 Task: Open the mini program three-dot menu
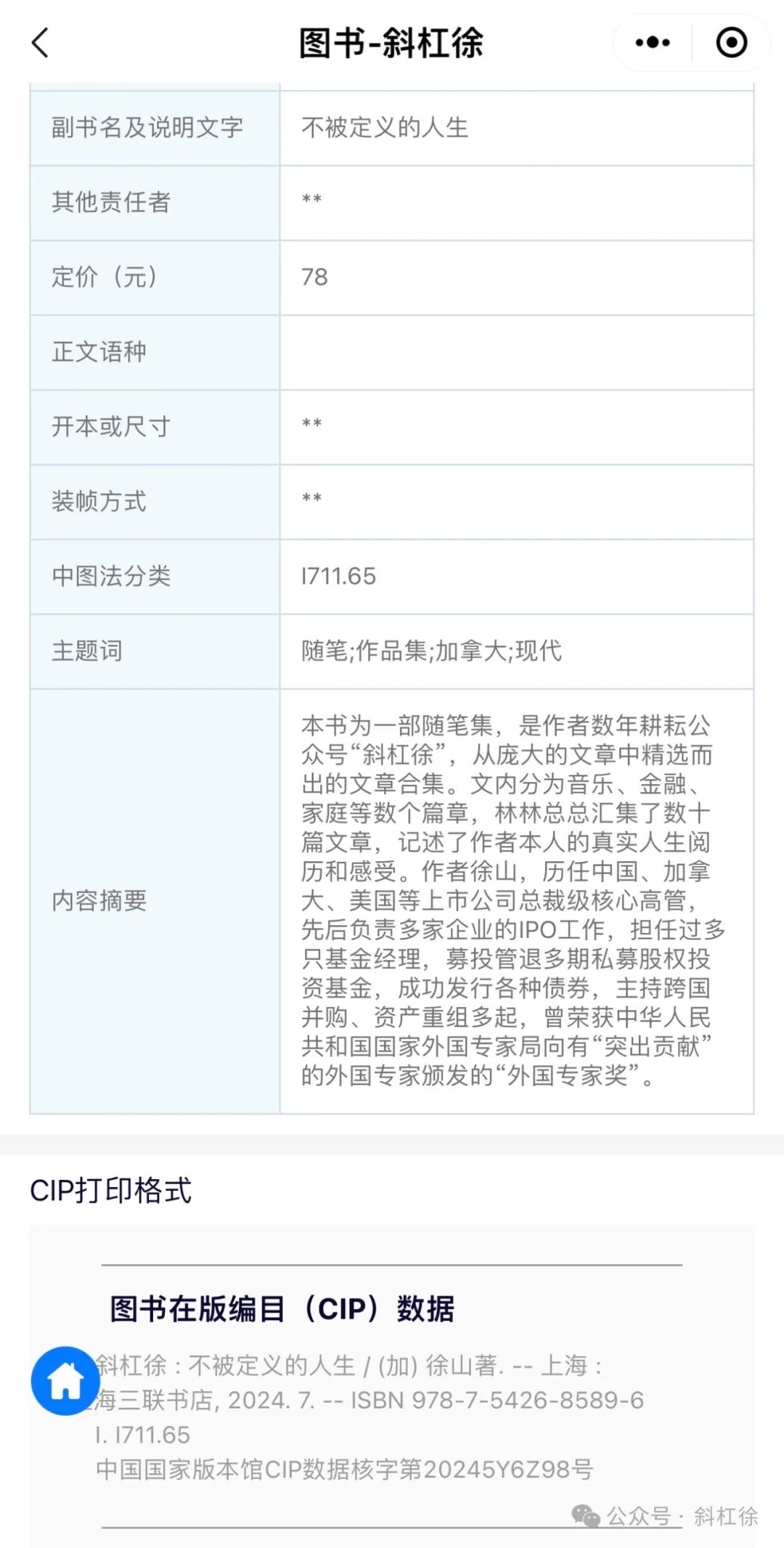pyautogui.click(x=652, y=43)
